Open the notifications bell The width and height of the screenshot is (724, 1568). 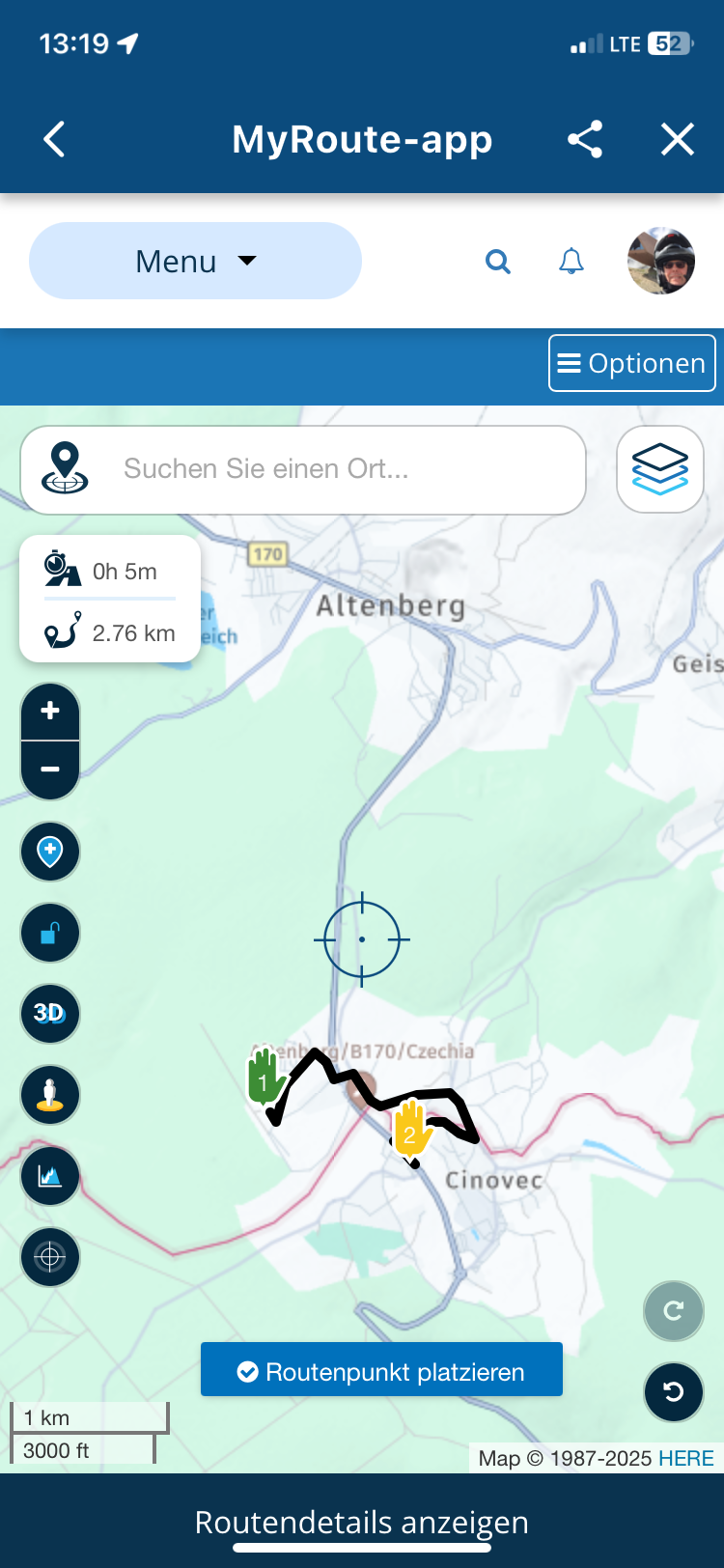571,261
